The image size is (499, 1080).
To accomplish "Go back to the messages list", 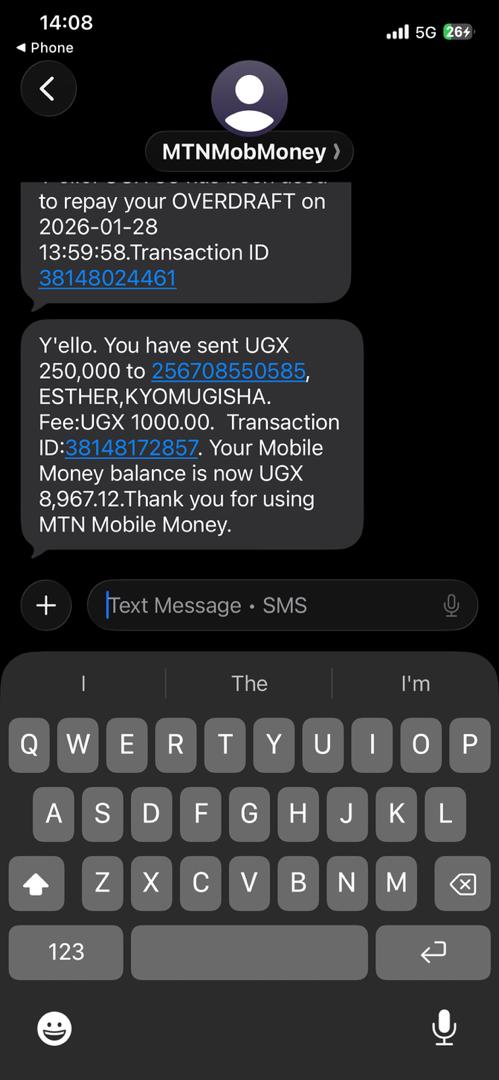I will tap(48, 89).
